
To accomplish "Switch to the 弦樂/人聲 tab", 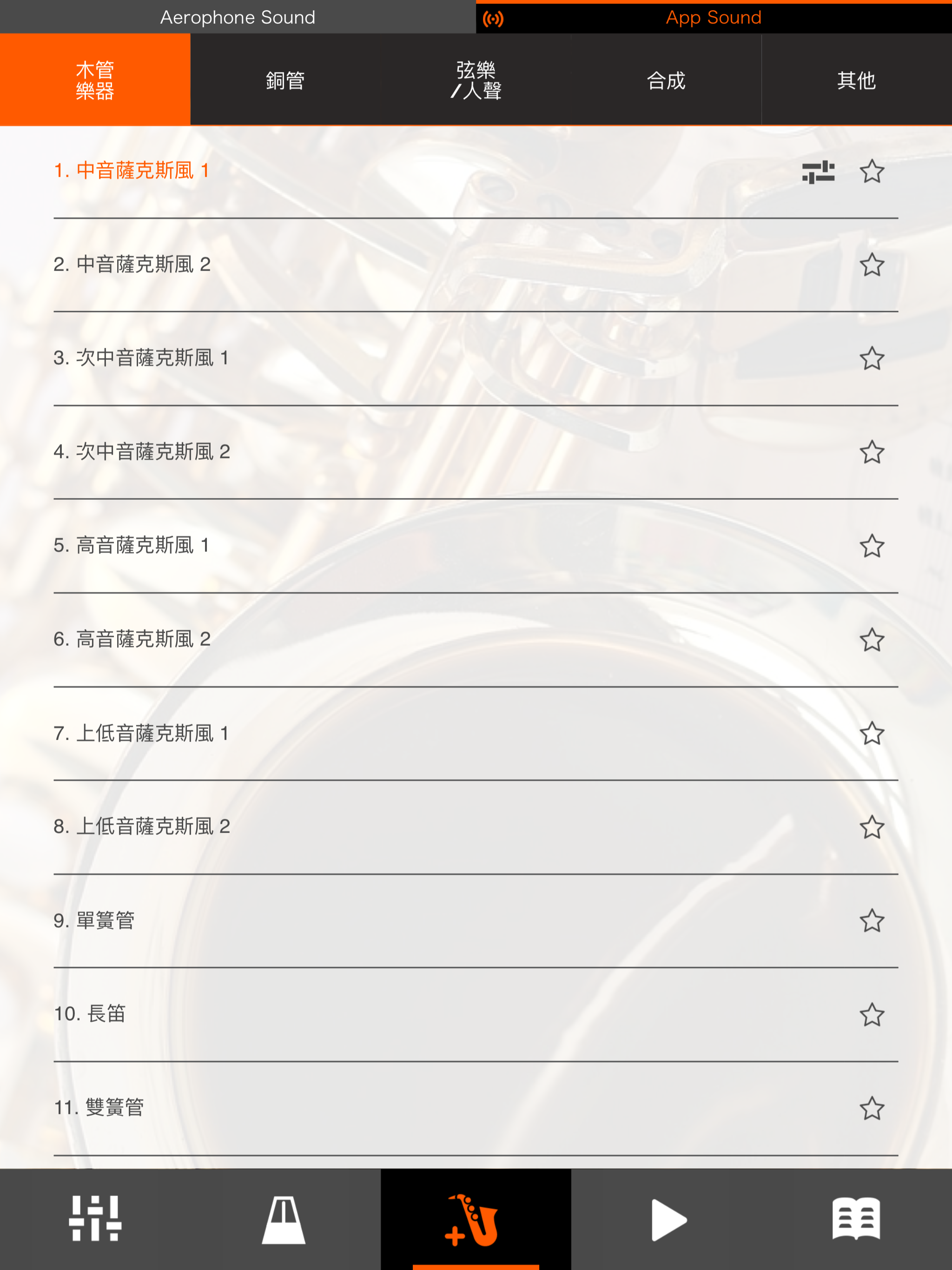I will [x=476, y=80].
